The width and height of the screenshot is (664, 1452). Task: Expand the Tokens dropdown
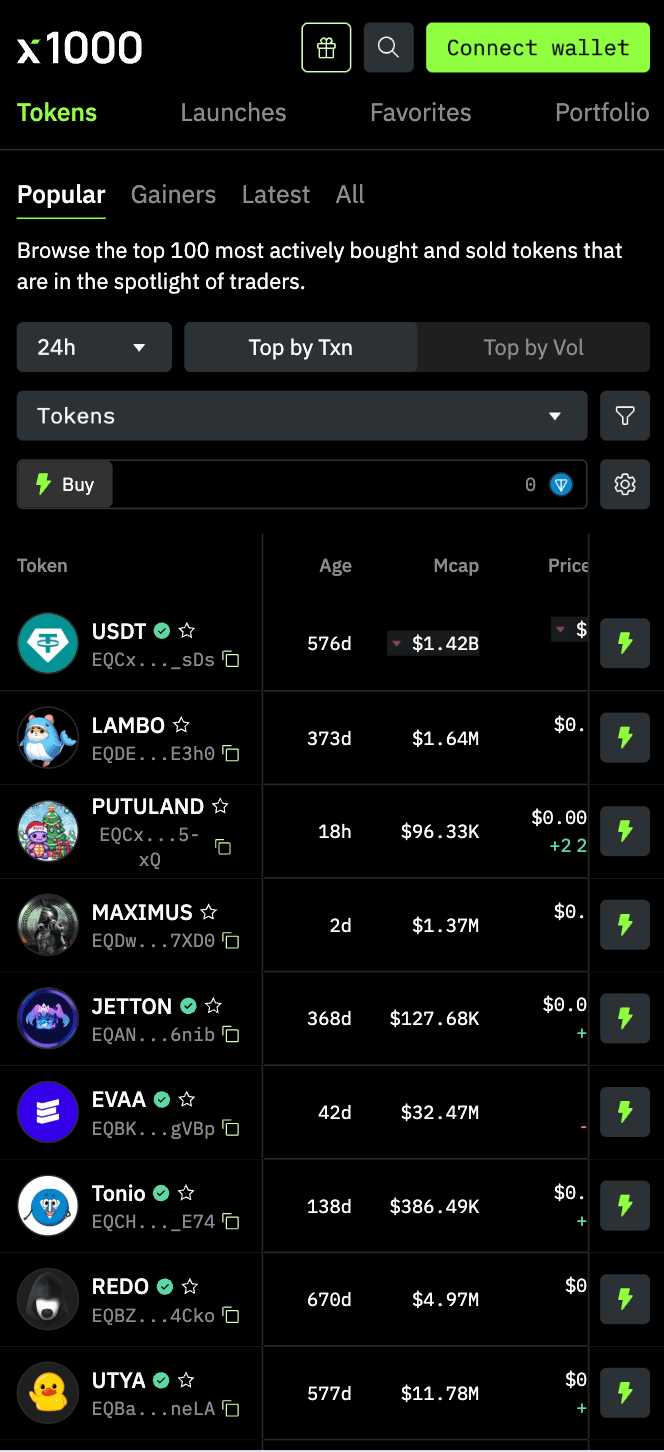click(x=302, y=416)
